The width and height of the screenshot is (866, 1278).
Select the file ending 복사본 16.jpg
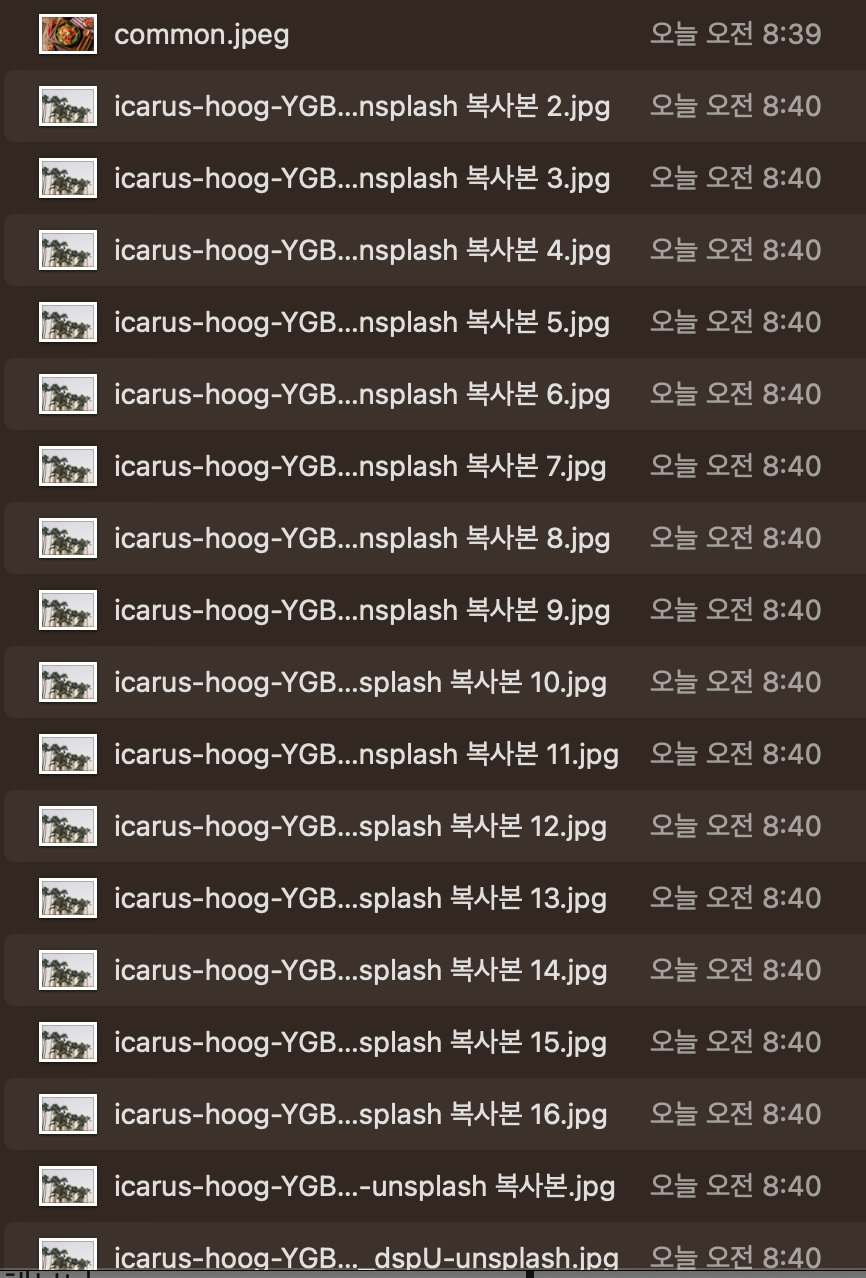360,1114
